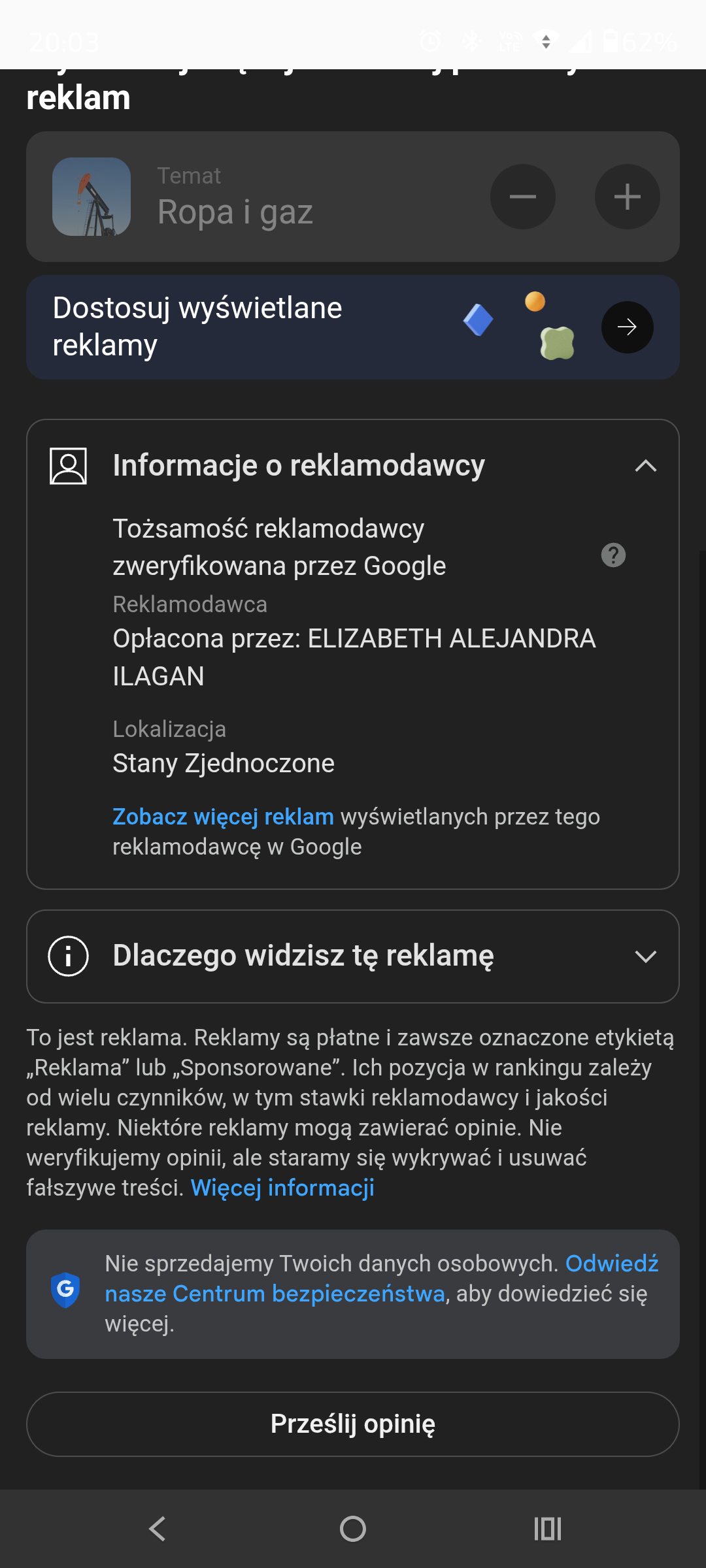Open recent apps from navigation bar
This screenshot has height=1568, width=706.
point(548,1529)
